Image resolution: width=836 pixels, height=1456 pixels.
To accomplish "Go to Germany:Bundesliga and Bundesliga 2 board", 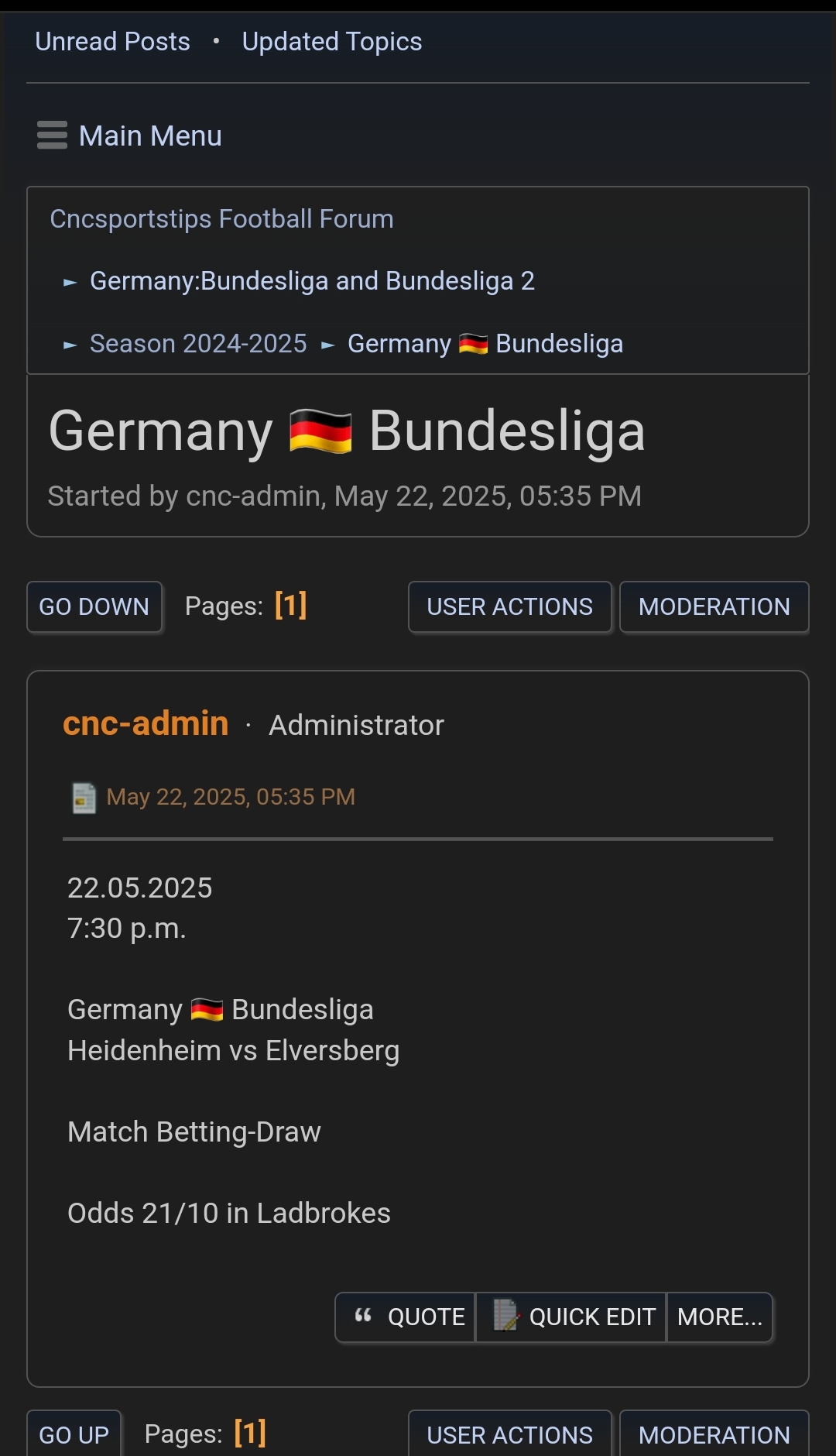I will click(x=312, y=280).
